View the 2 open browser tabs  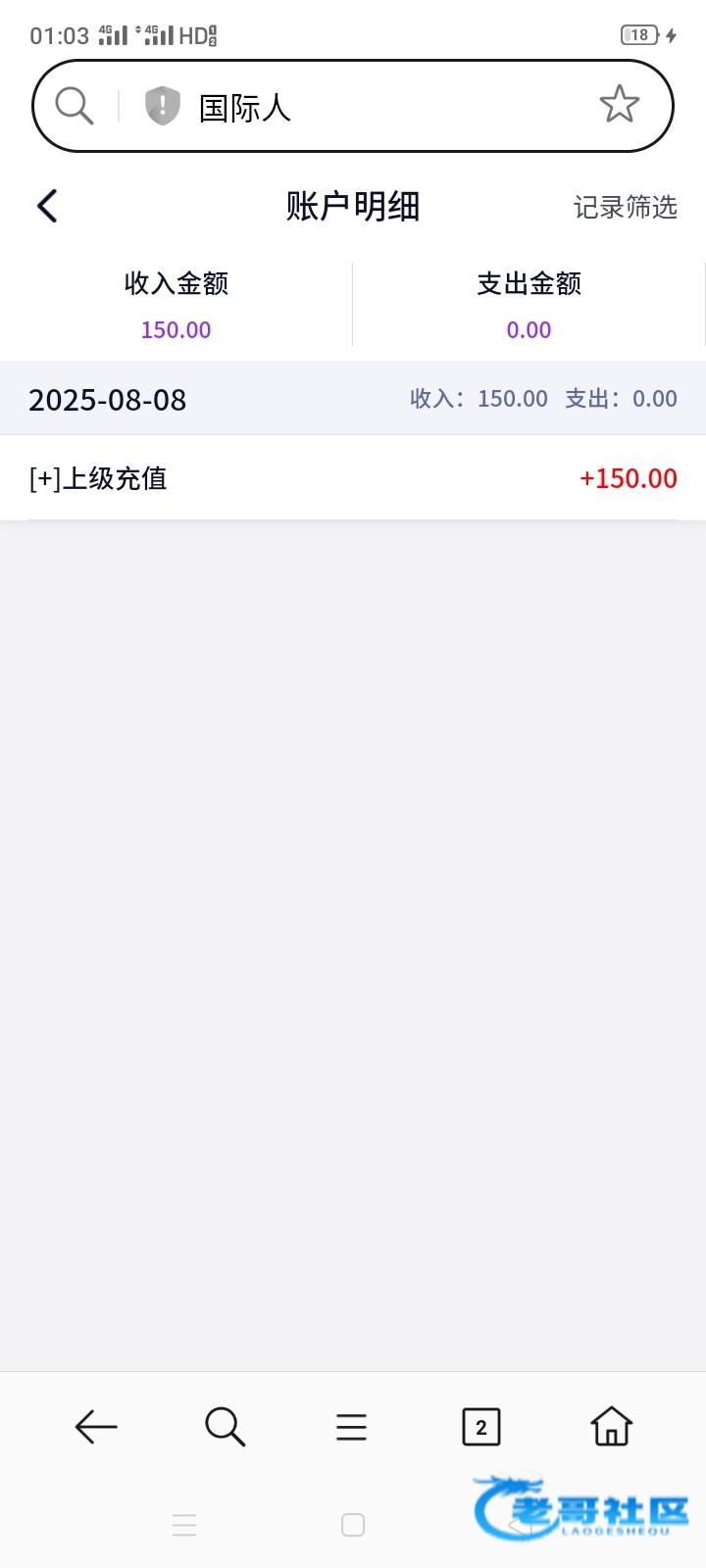click(x=481, y=1427)
